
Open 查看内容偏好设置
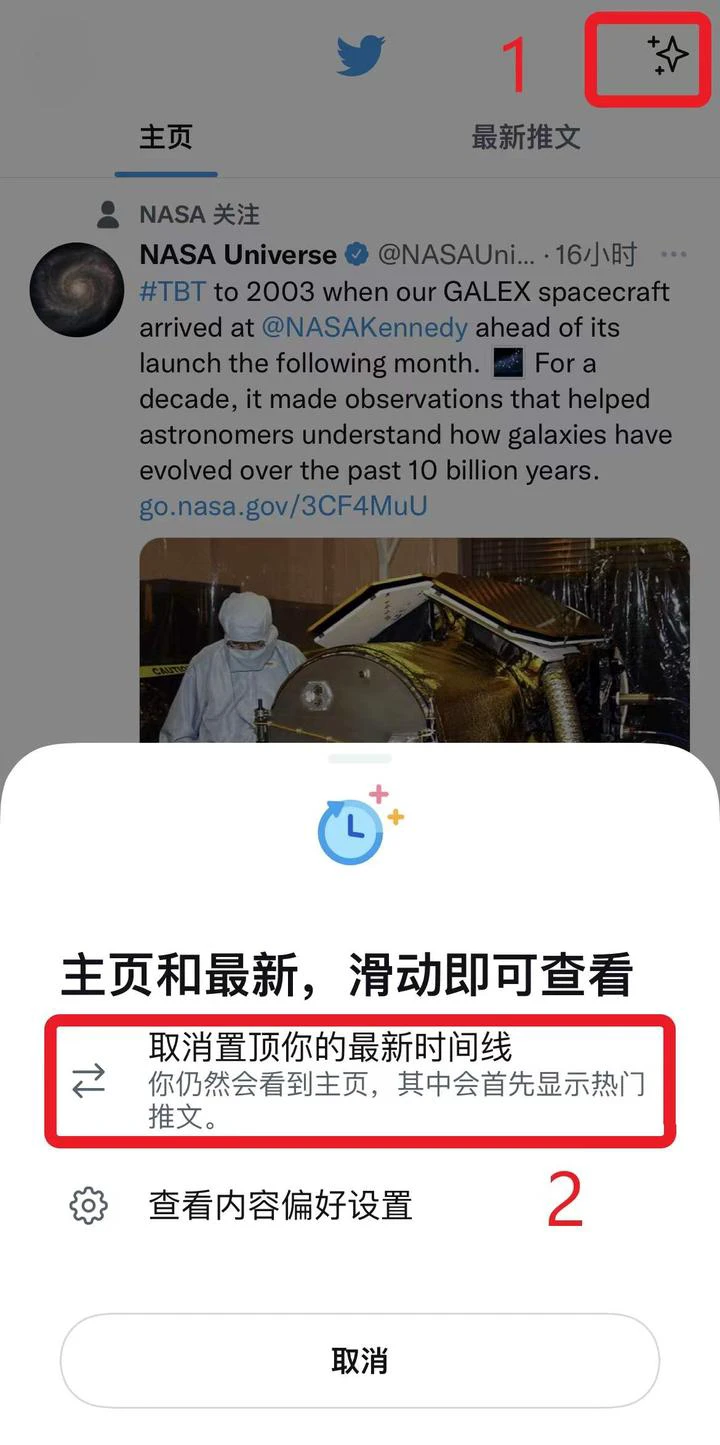pos(280,1205)
